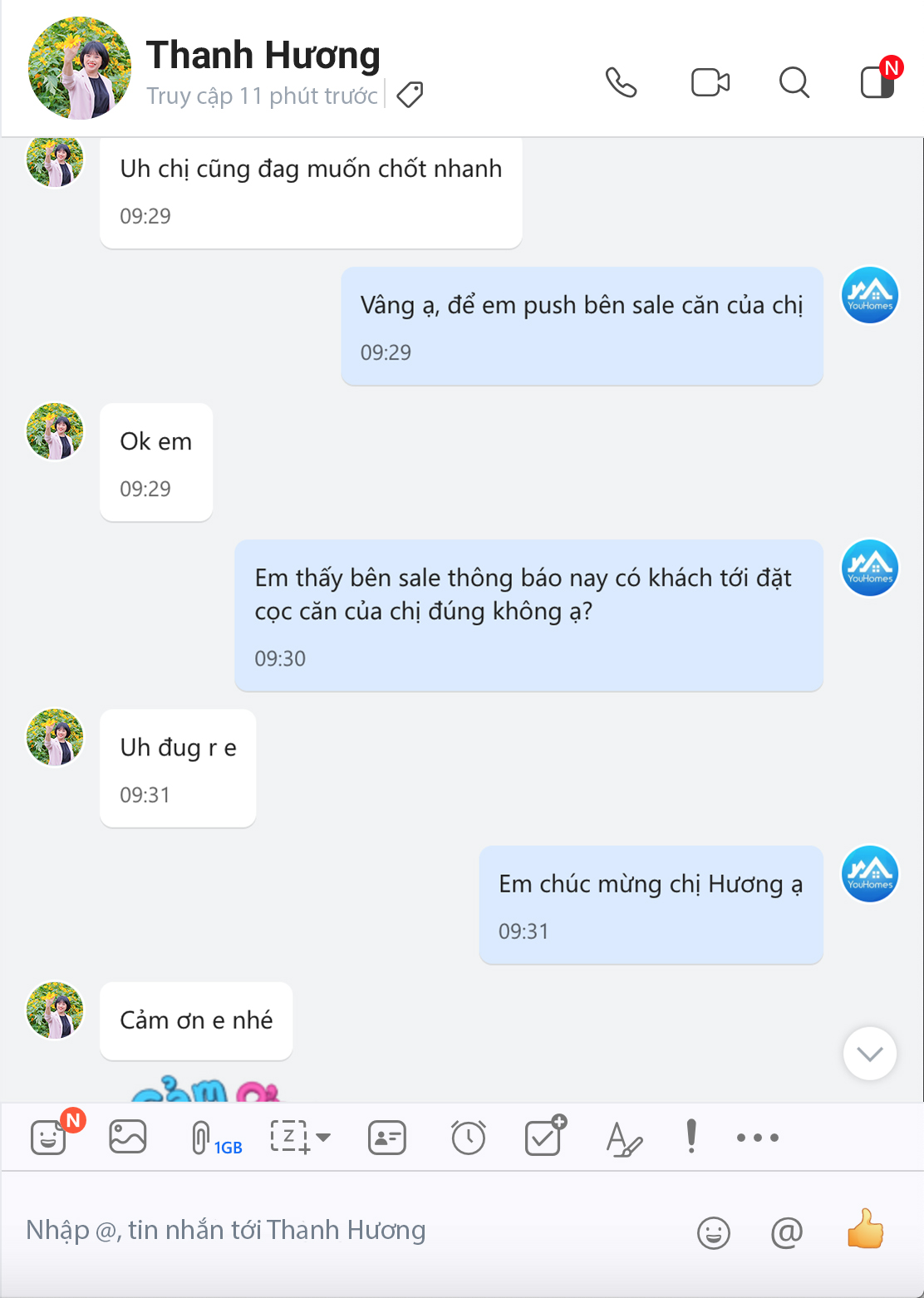This screenshot has width=924, height=1298.
Task: Focus the message input for Thanh Hương
Action: click(332, 1231)
